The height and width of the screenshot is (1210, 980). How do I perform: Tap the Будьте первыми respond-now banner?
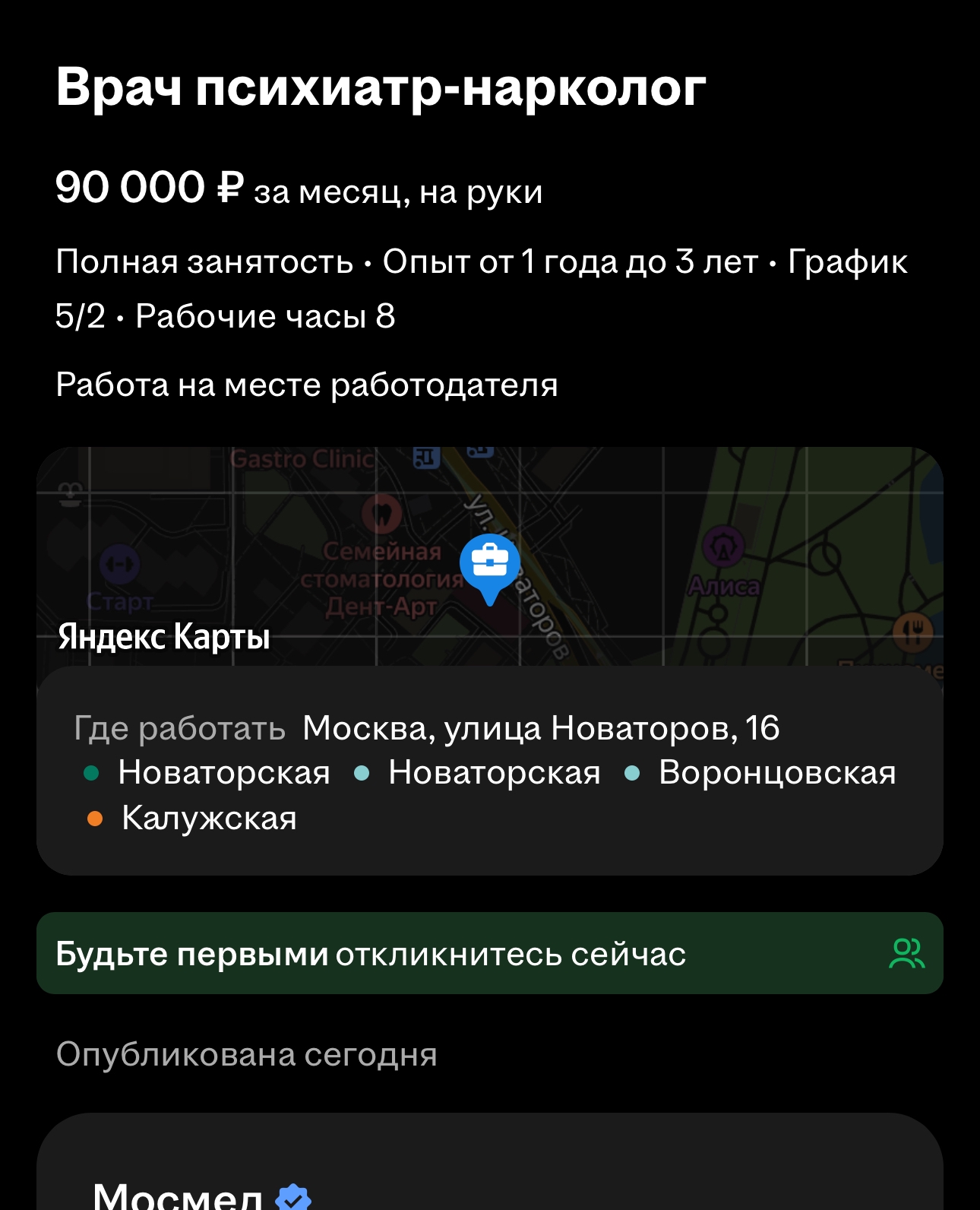tap(489, 953)
